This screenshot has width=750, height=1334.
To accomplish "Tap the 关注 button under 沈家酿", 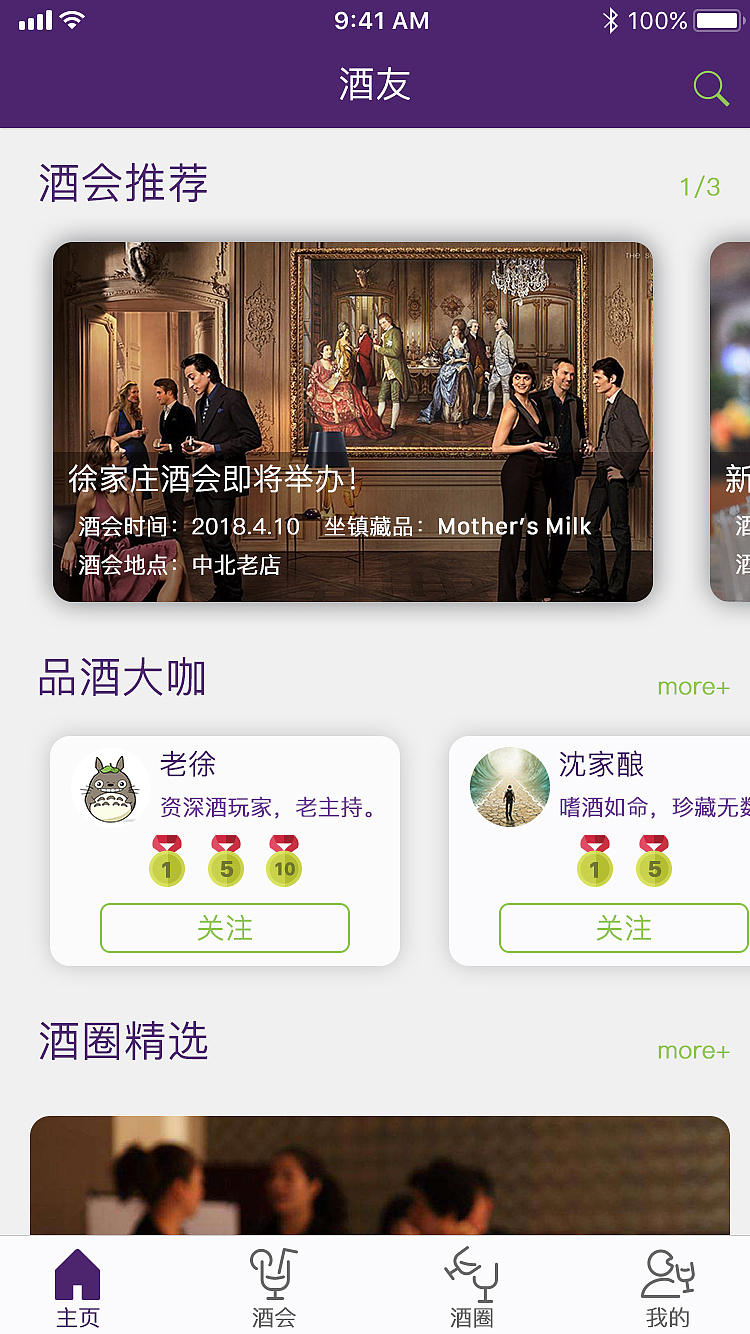I will pos(624,928).
